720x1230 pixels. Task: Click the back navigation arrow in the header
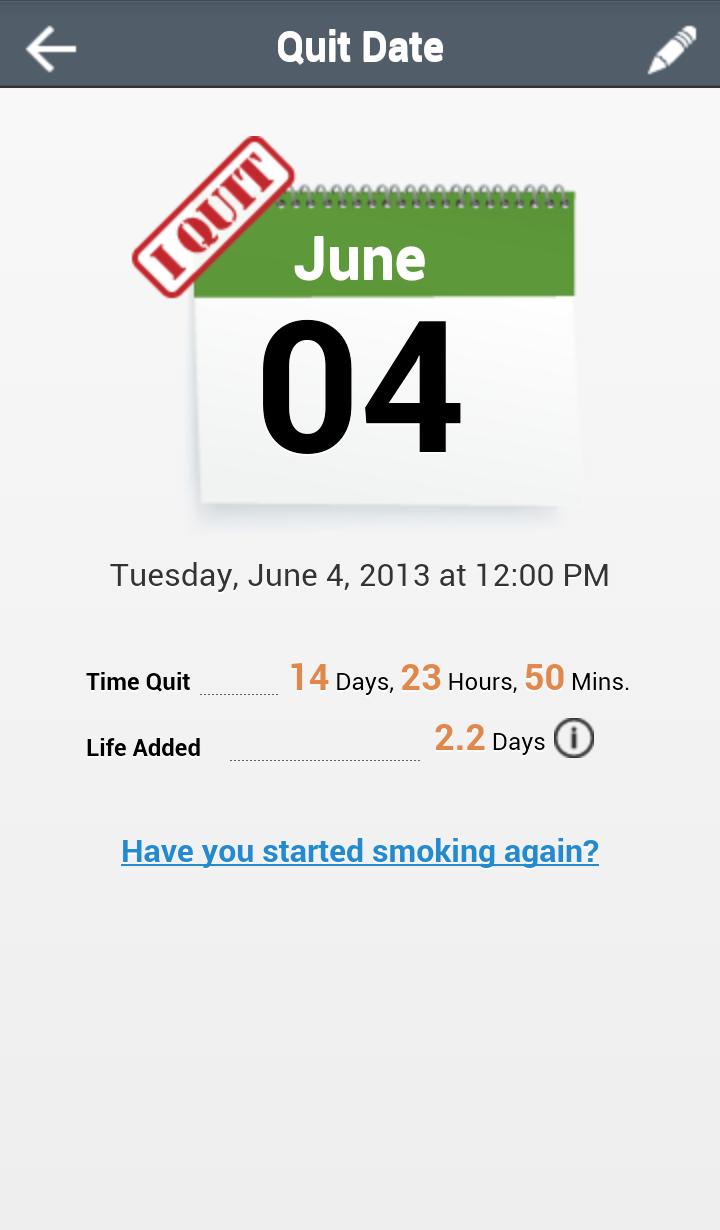(x=48, y=47)
